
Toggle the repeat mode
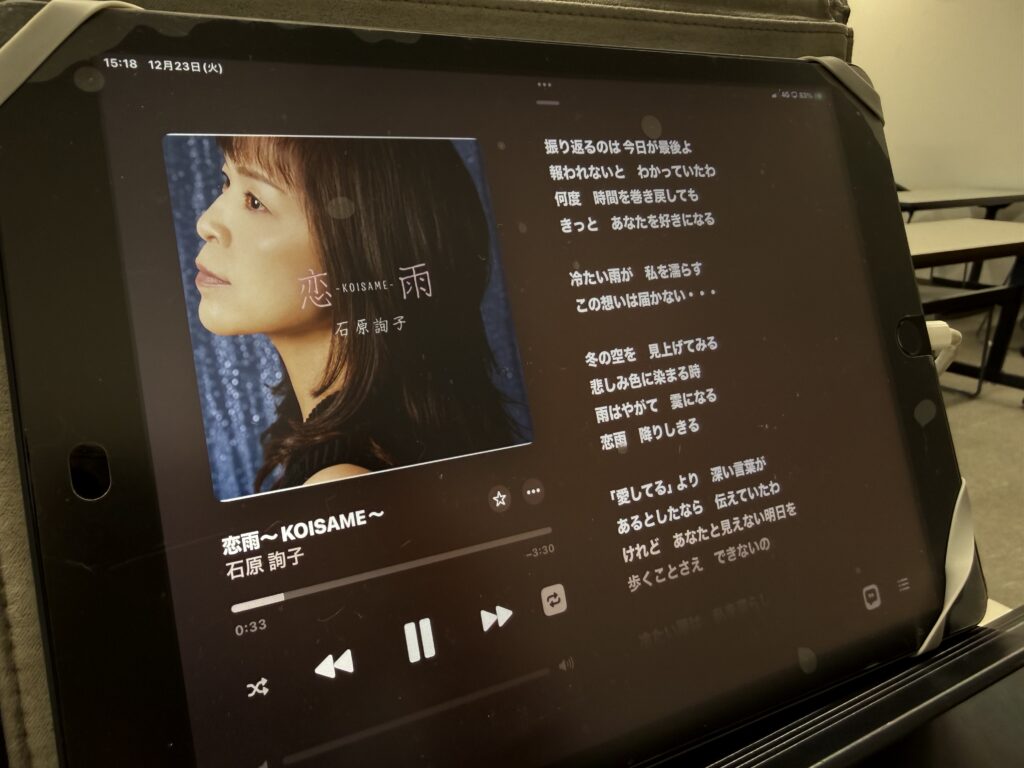pyautogui.click(x=553, y=600)
